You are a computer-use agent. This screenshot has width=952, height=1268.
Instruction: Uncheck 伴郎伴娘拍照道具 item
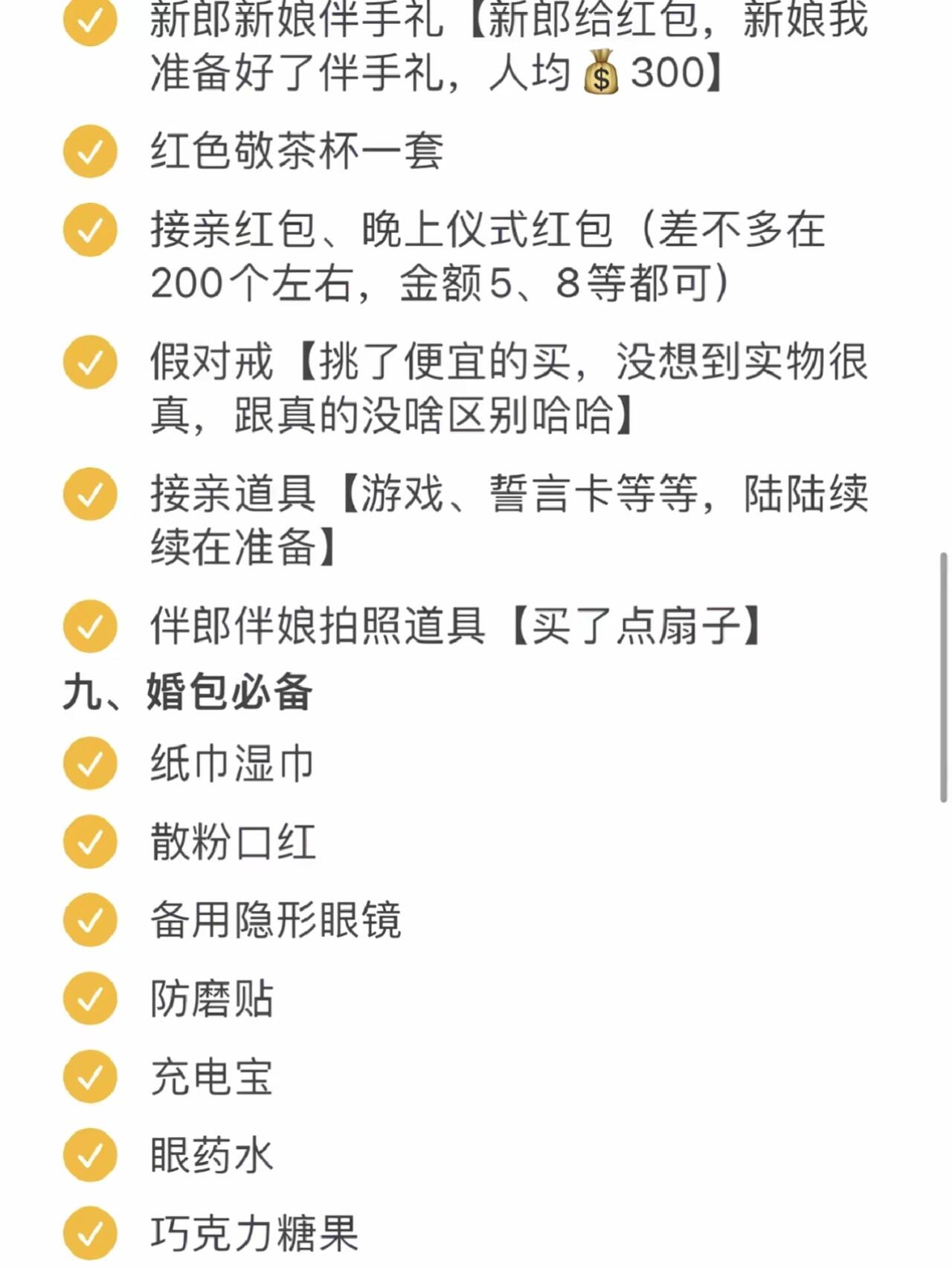[90, 626]
